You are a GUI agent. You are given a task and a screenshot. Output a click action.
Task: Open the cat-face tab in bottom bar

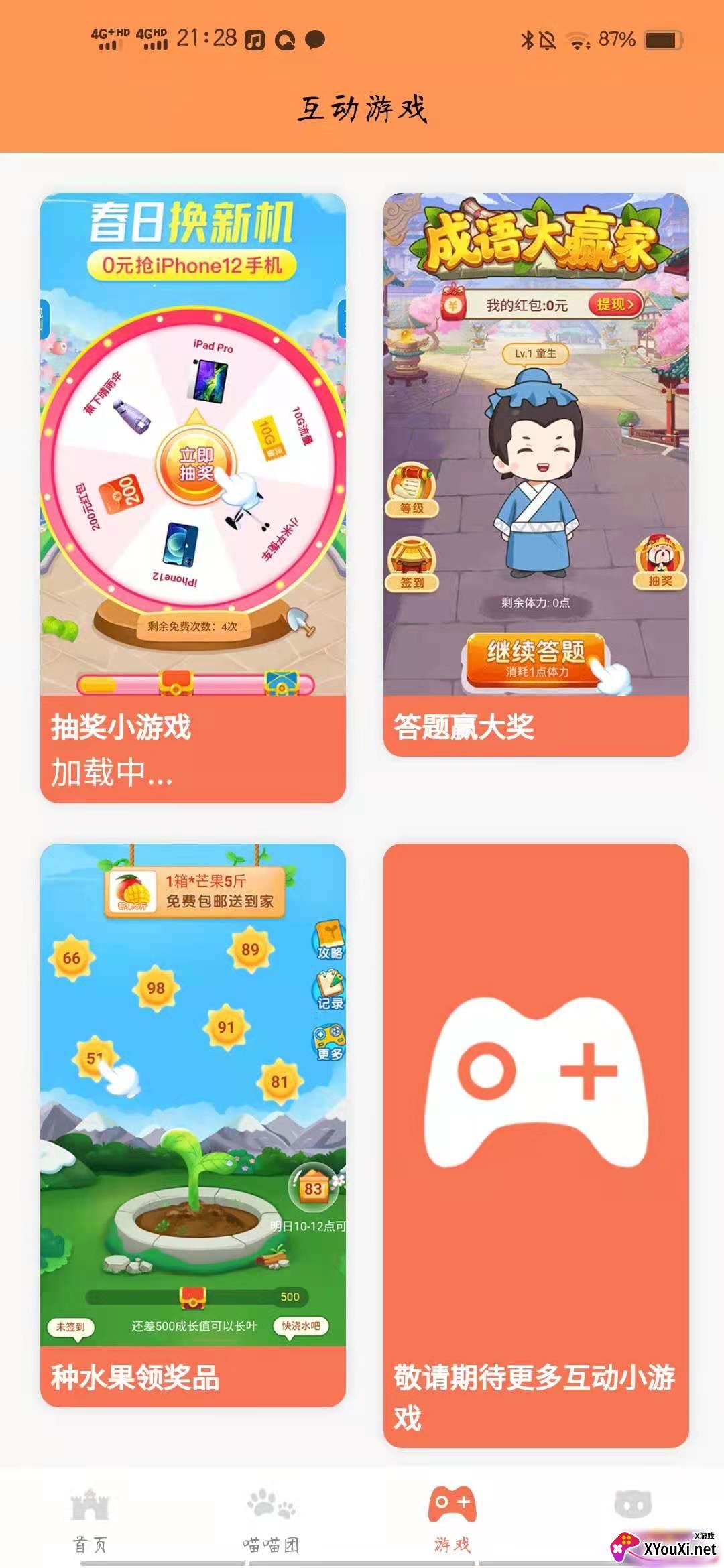[633, 1508]
